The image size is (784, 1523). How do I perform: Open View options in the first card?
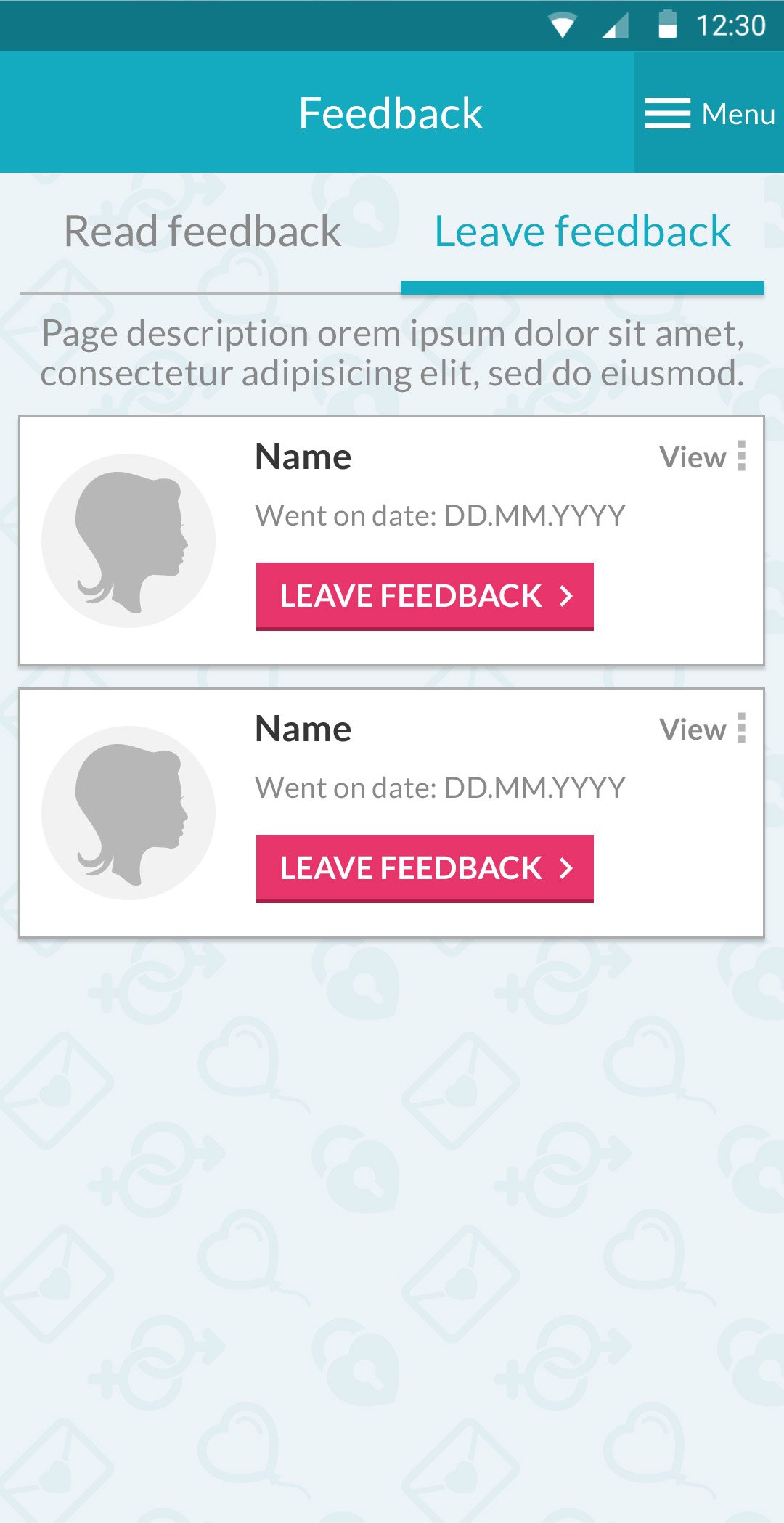[703, 457]
